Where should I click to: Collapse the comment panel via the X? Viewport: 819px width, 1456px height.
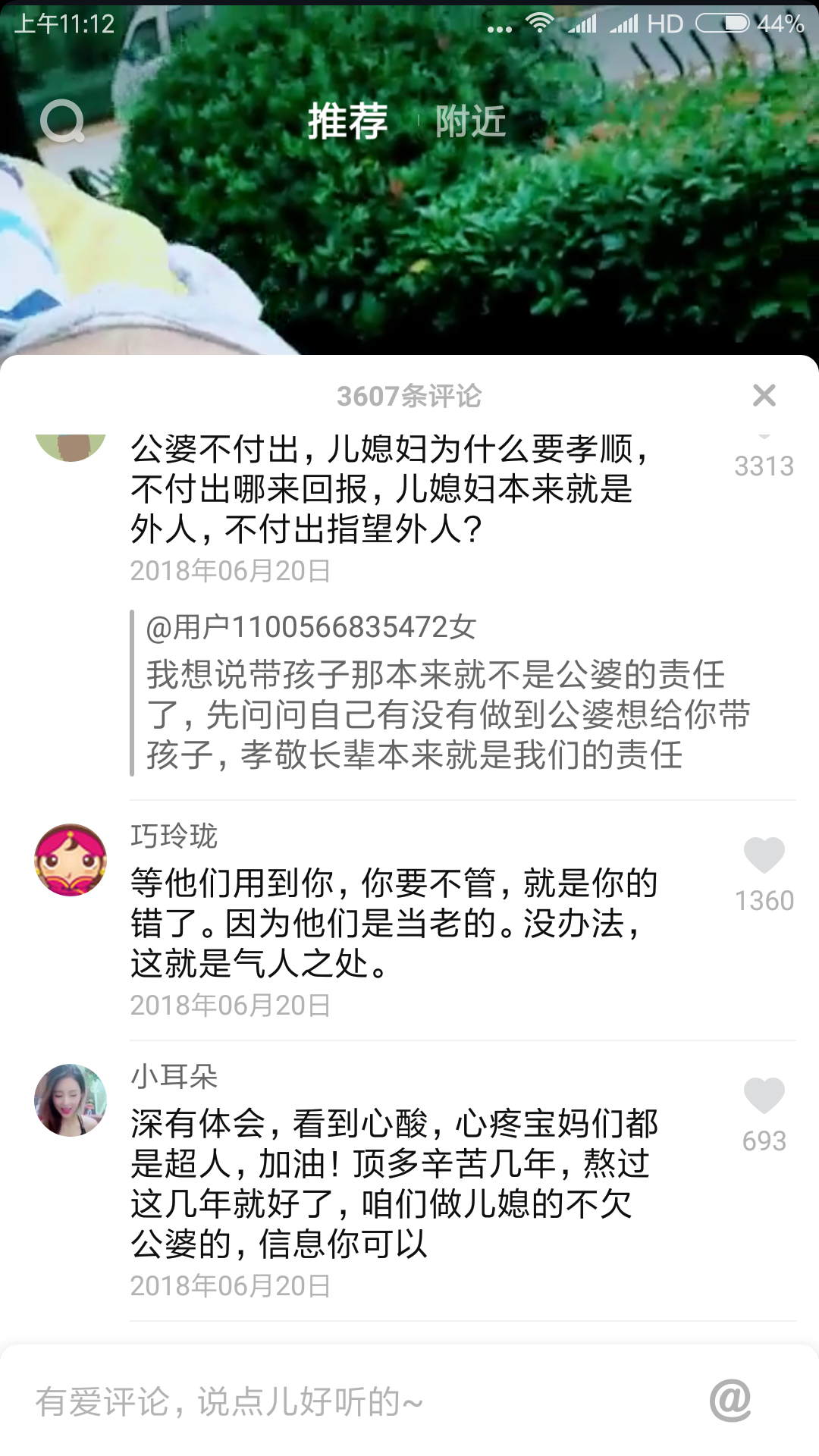tap(766, 397)
